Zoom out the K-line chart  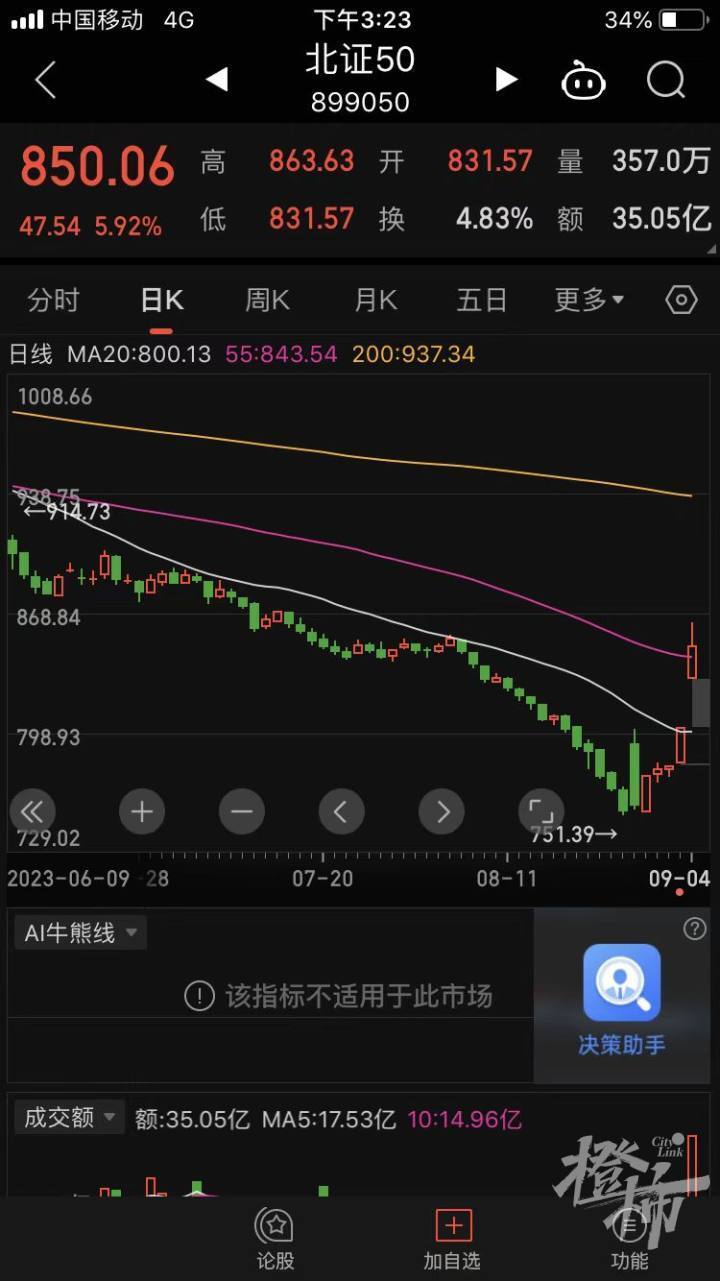(x=241, y=811)
